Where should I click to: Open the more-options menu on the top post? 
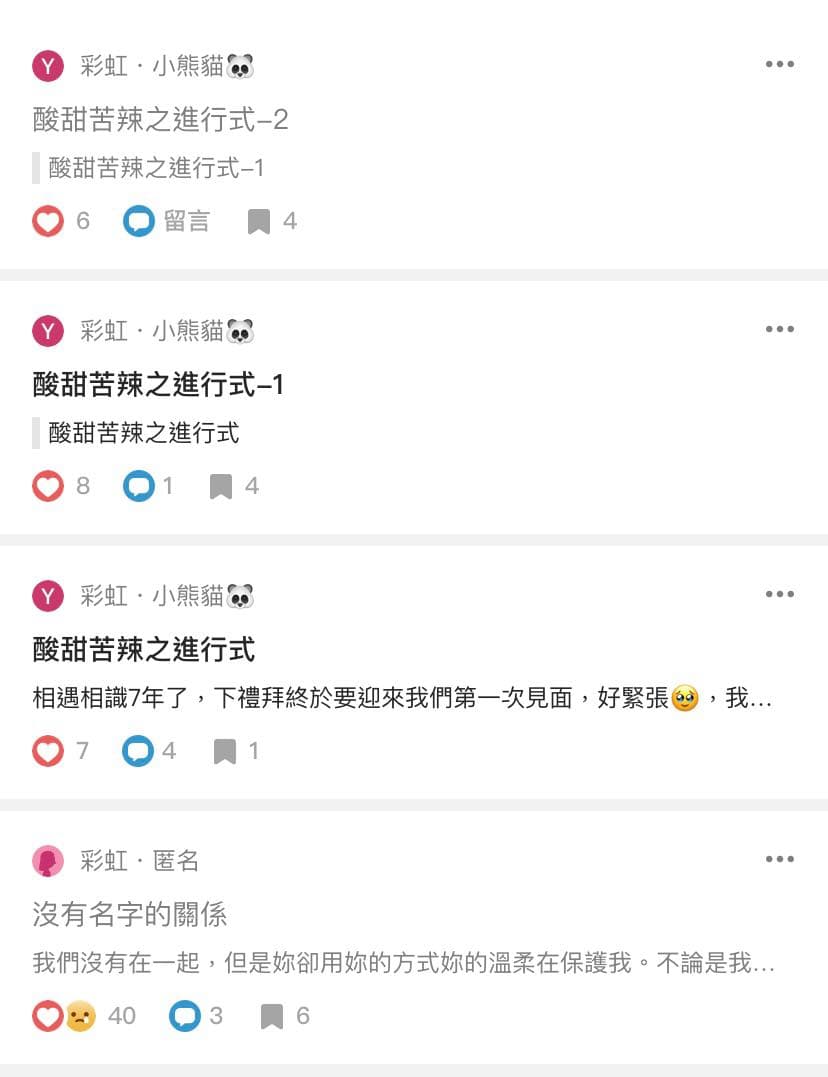pyautogui.click(x=778, y=64)
